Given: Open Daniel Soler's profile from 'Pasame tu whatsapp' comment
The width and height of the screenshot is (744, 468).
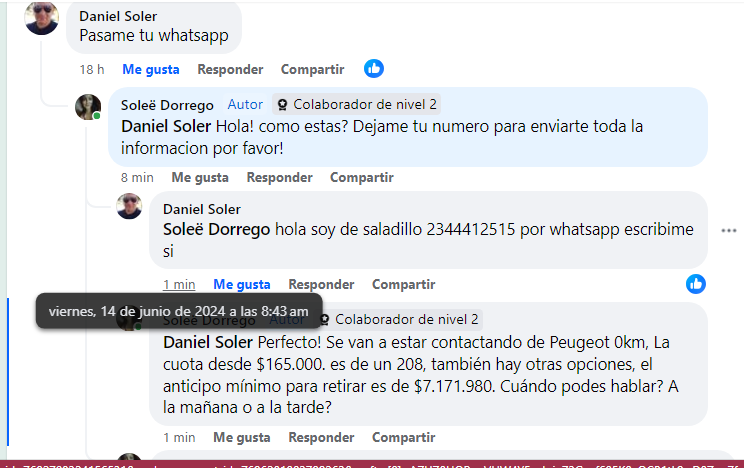Looking at the screenshot, I should coord(118,16).
